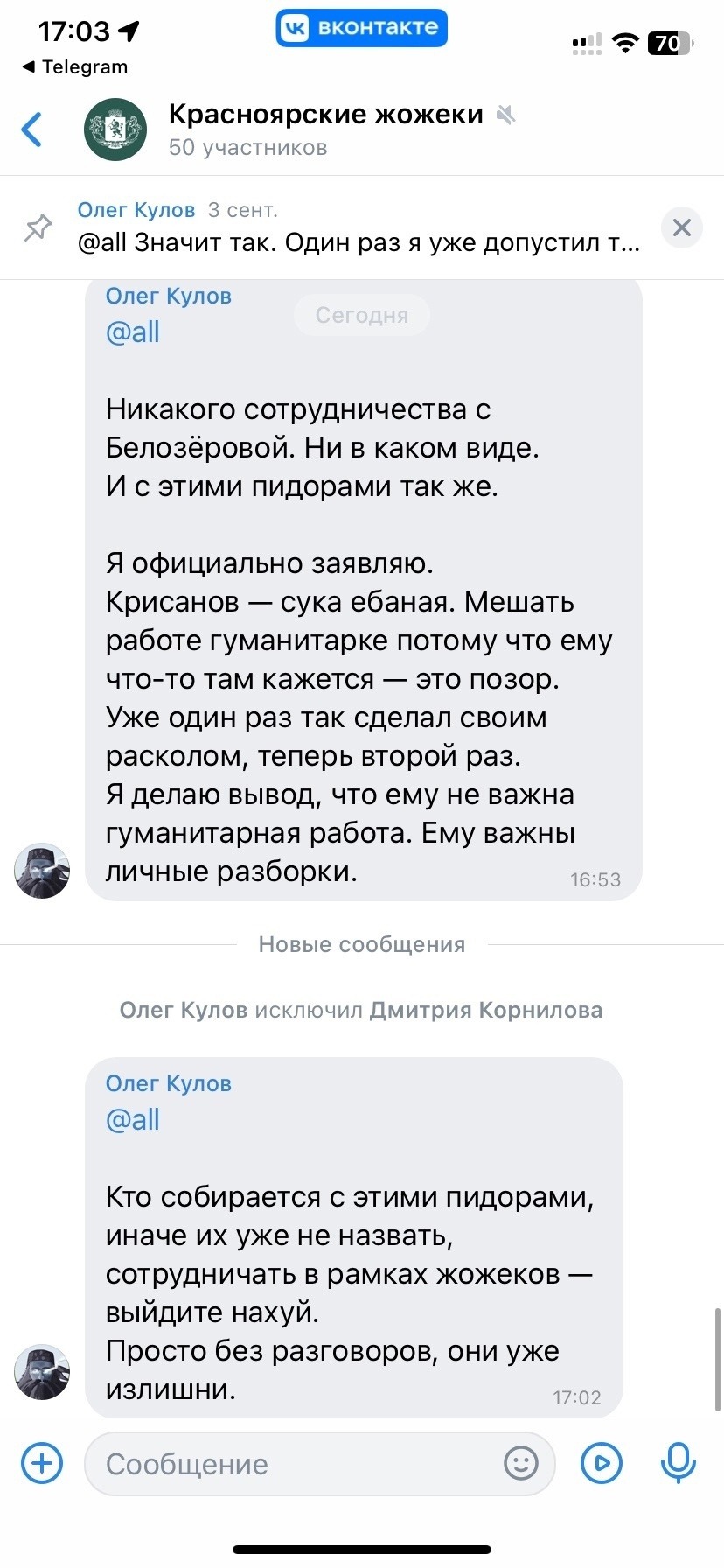
Task: Tap the ВКонтакте pill at the top
Action: click(362, 28)
